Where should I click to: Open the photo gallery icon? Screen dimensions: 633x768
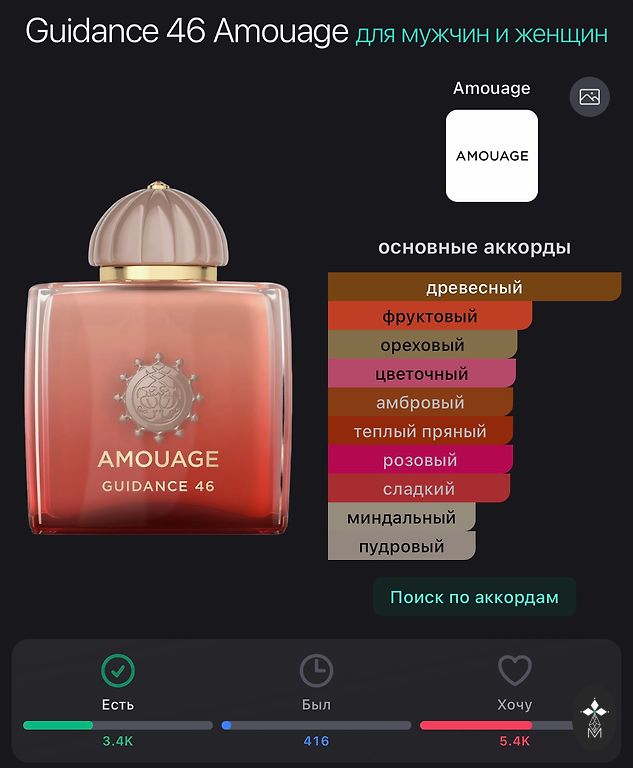point(589,97)
